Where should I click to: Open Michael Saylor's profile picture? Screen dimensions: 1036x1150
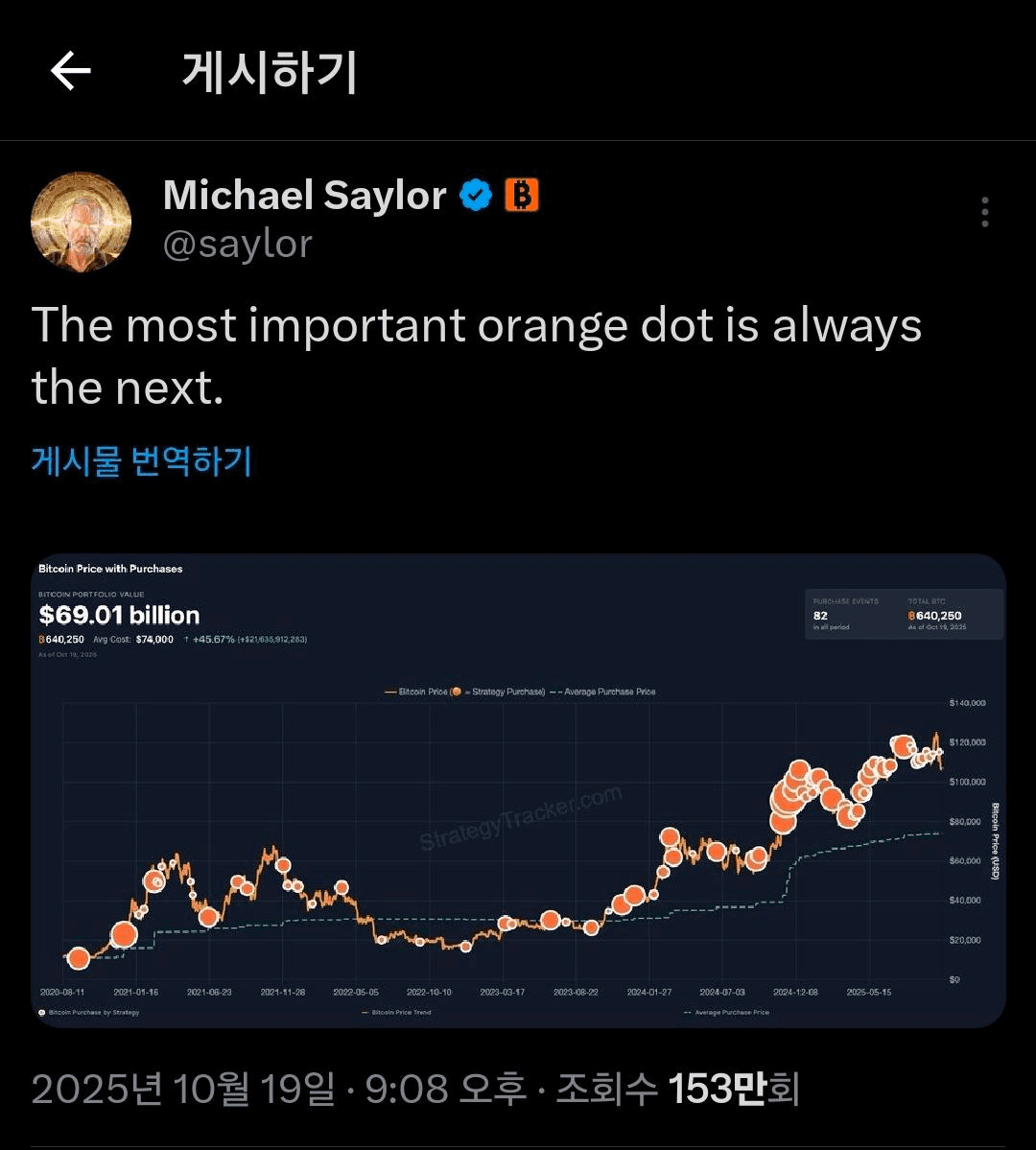(x=82, y=222)
